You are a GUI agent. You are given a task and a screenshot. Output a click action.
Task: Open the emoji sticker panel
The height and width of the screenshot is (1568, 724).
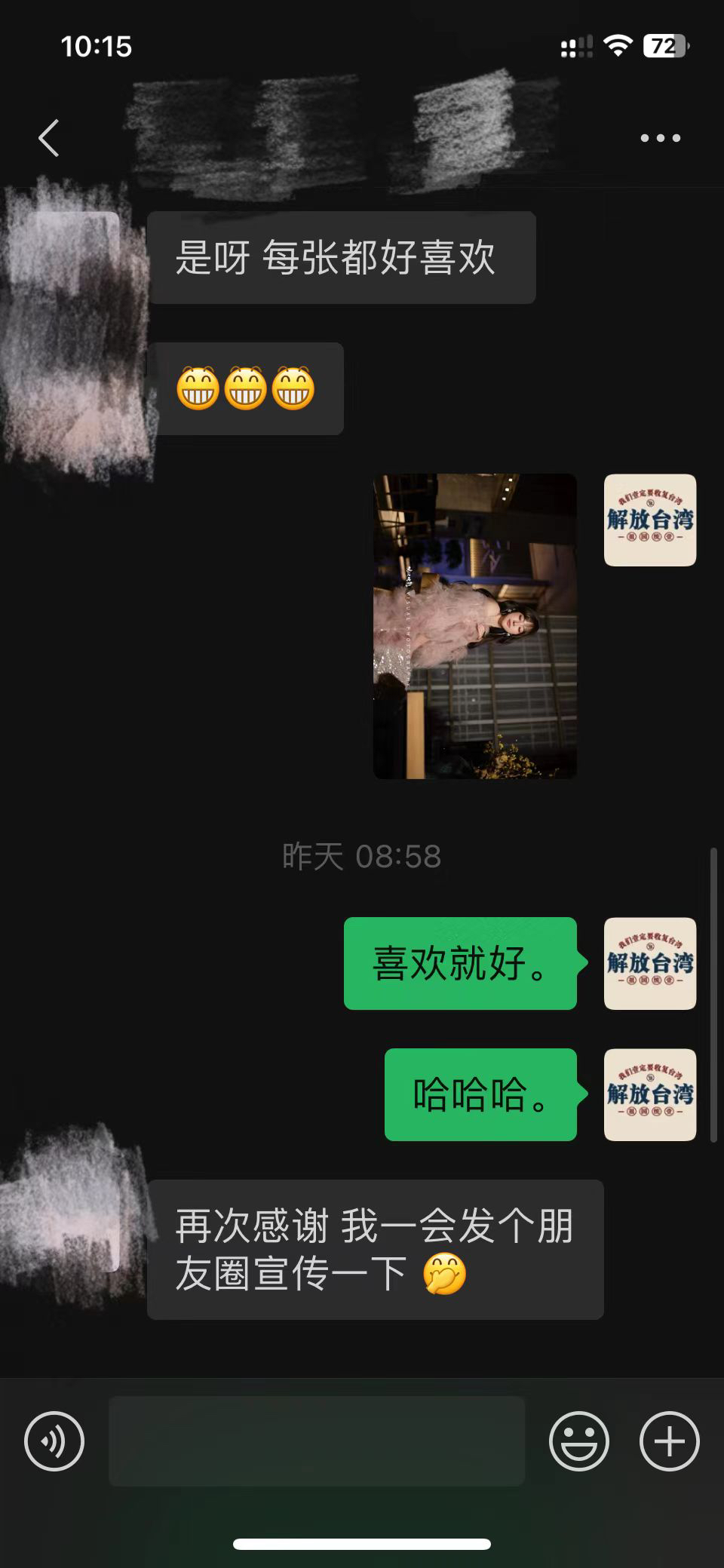pos(579,1441)
